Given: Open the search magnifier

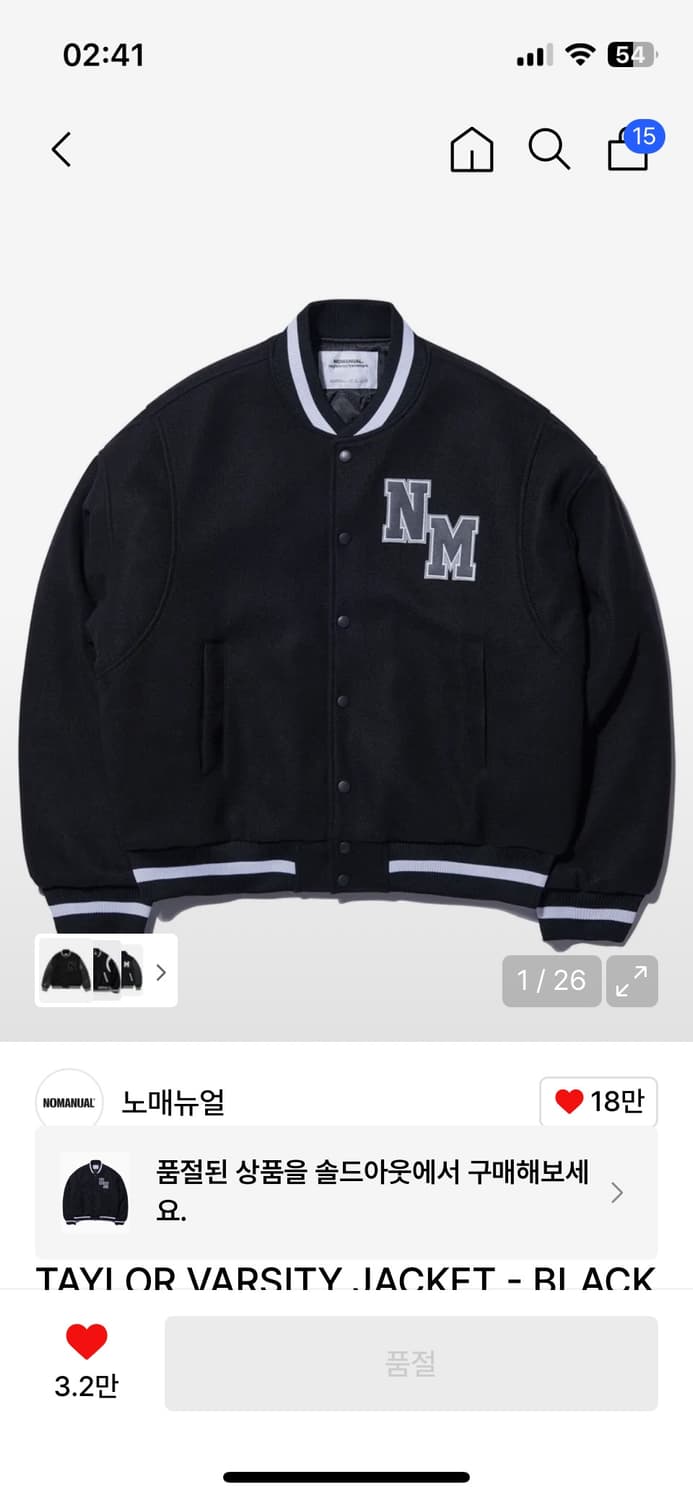Looking at the screenshot, I should coord(549,150).
